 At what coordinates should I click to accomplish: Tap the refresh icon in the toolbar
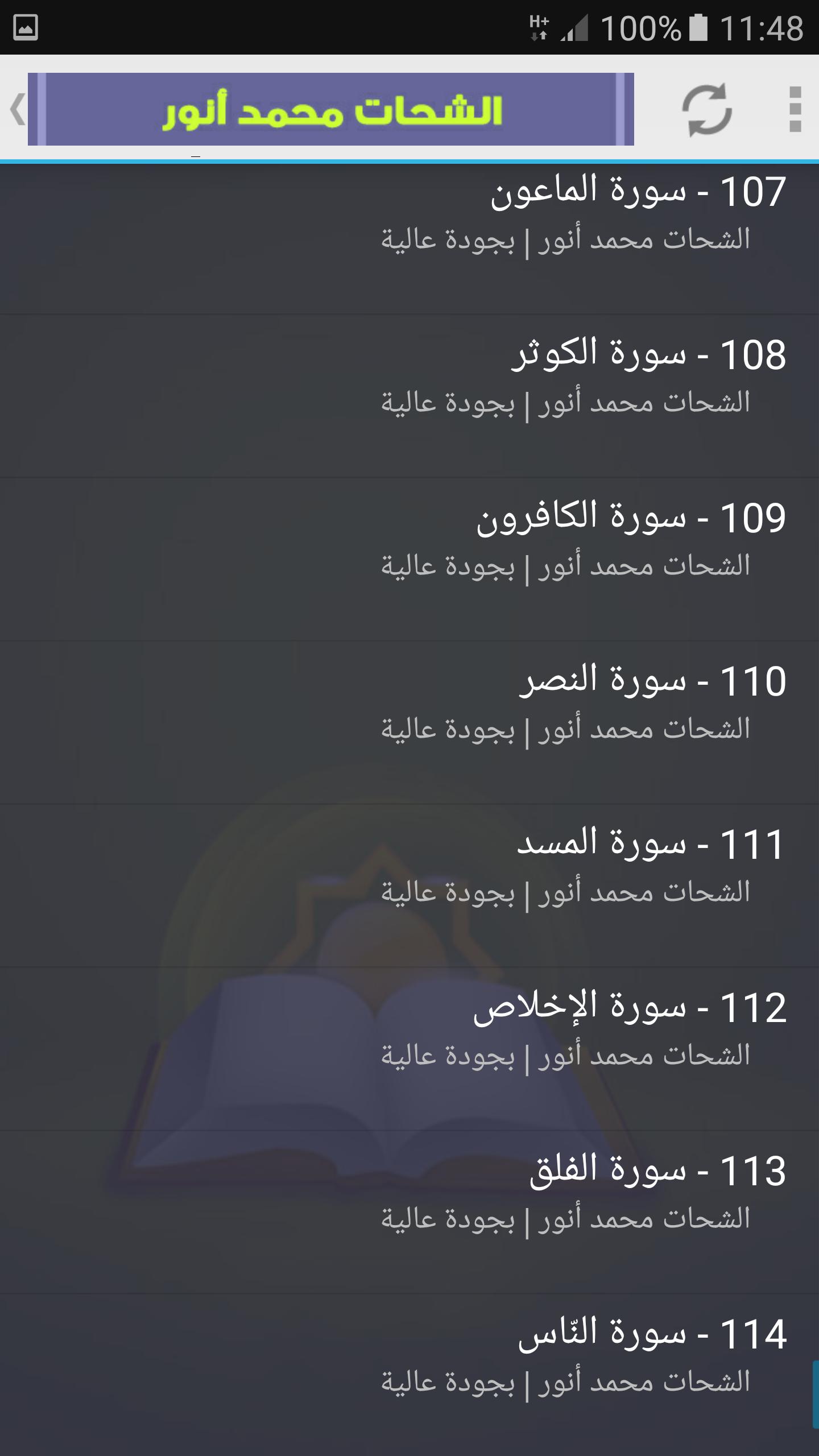(707, 110)
